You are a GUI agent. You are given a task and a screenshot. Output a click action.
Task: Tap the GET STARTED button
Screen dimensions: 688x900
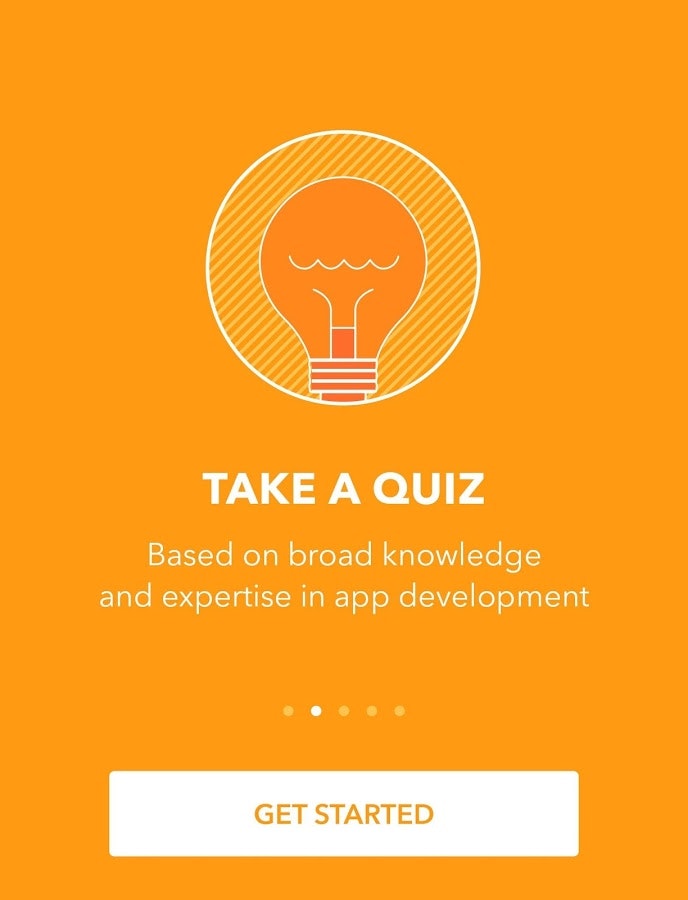[344, 813]
